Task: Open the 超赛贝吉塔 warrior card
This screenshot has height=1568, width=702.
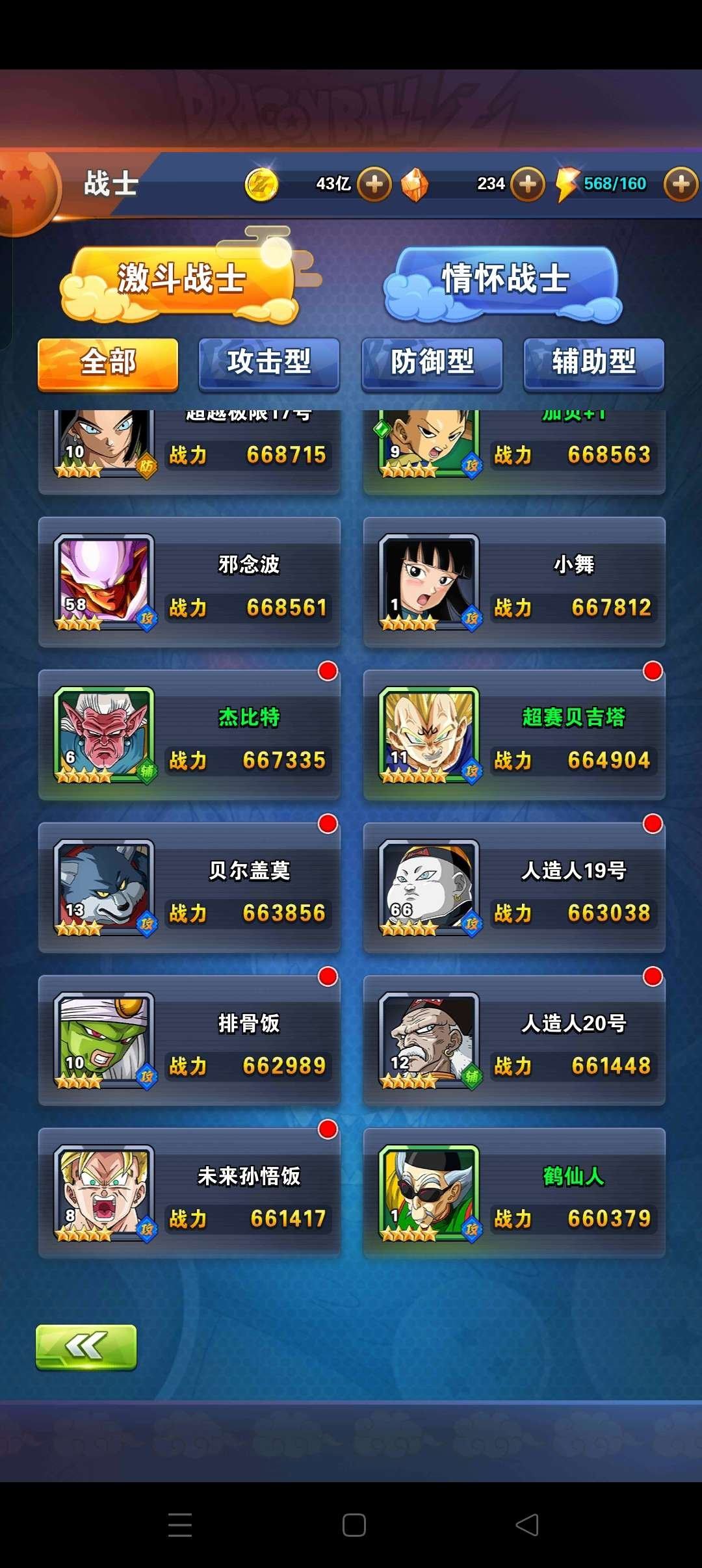Action: [514, 735]
